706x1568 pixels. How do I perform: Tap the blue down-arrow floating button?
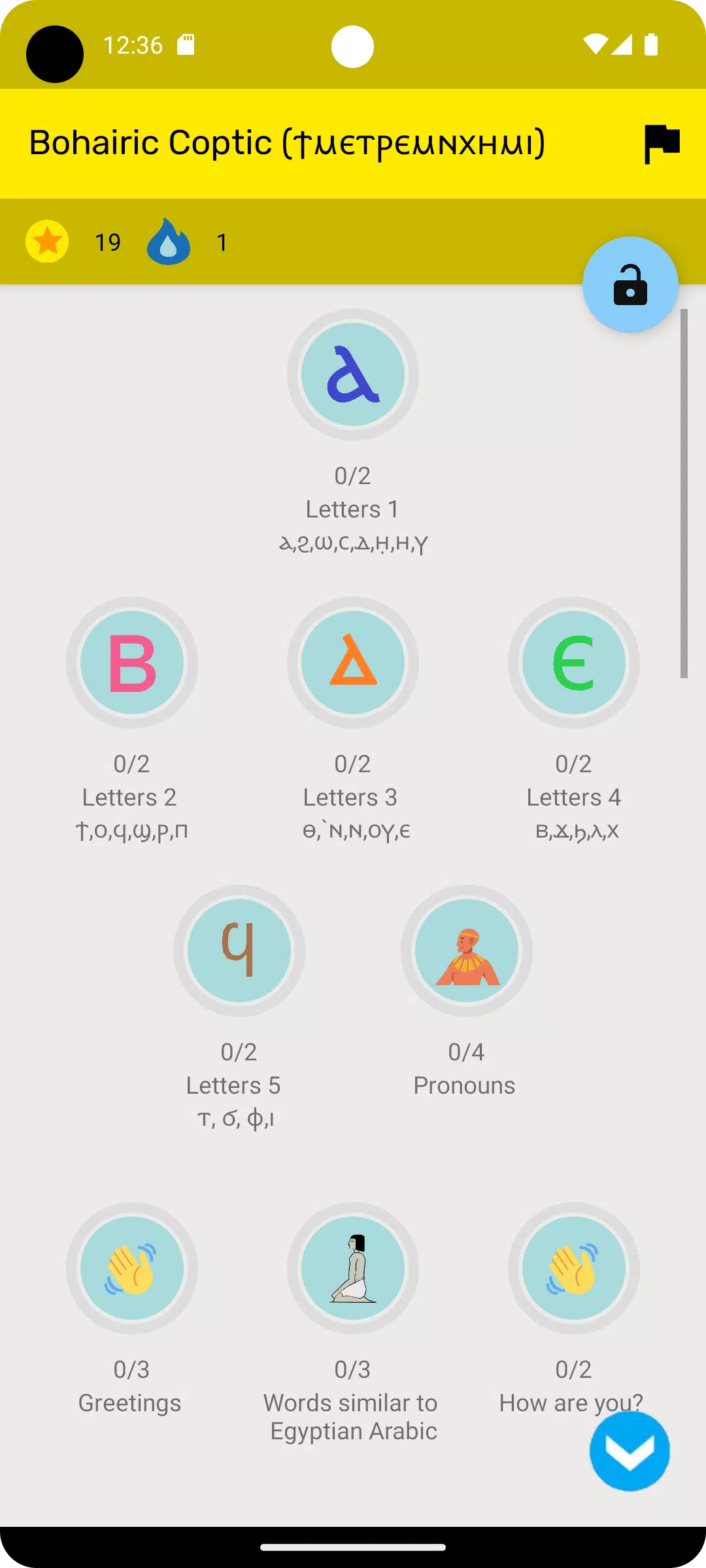[630, 1451]
